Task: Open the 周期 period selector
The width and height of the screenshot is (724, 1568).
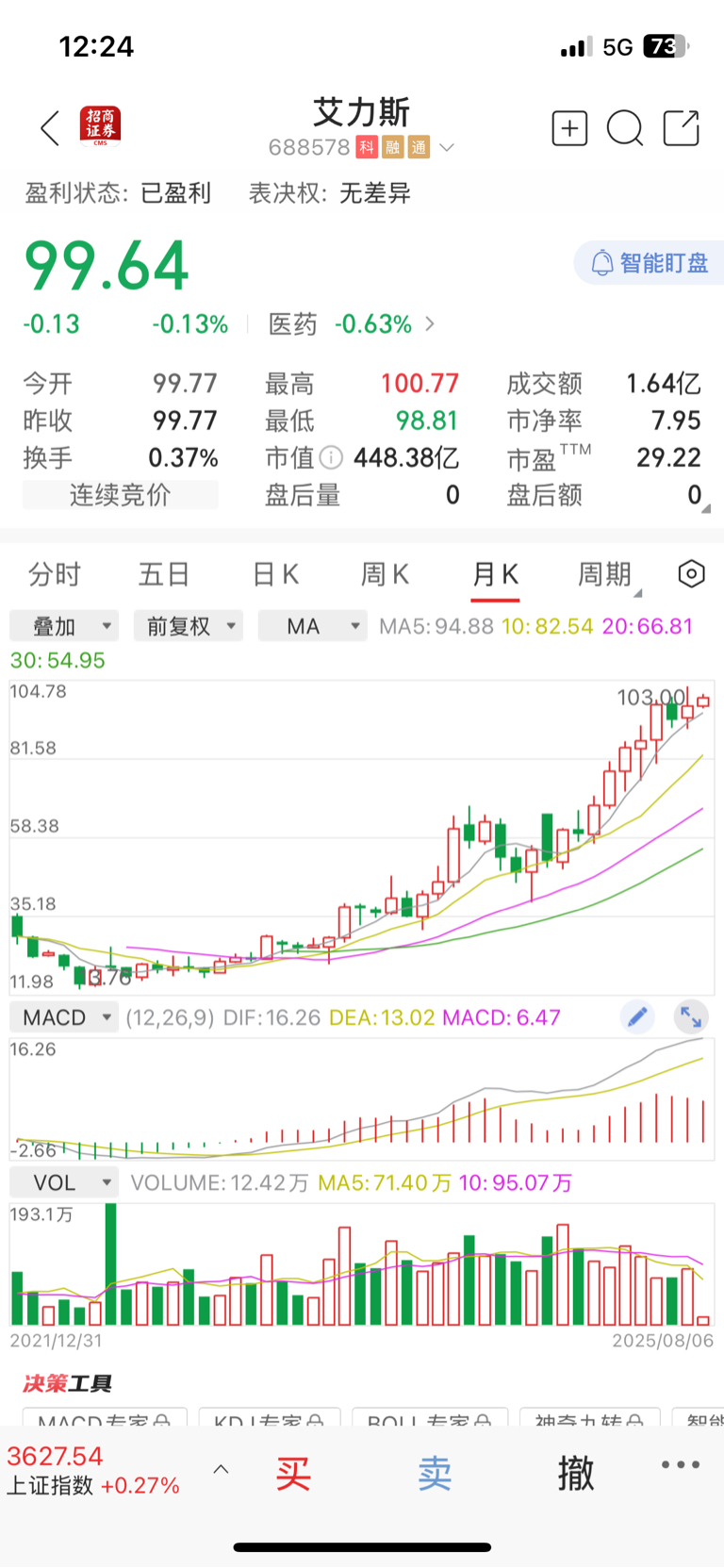Action: coord(608,574)
